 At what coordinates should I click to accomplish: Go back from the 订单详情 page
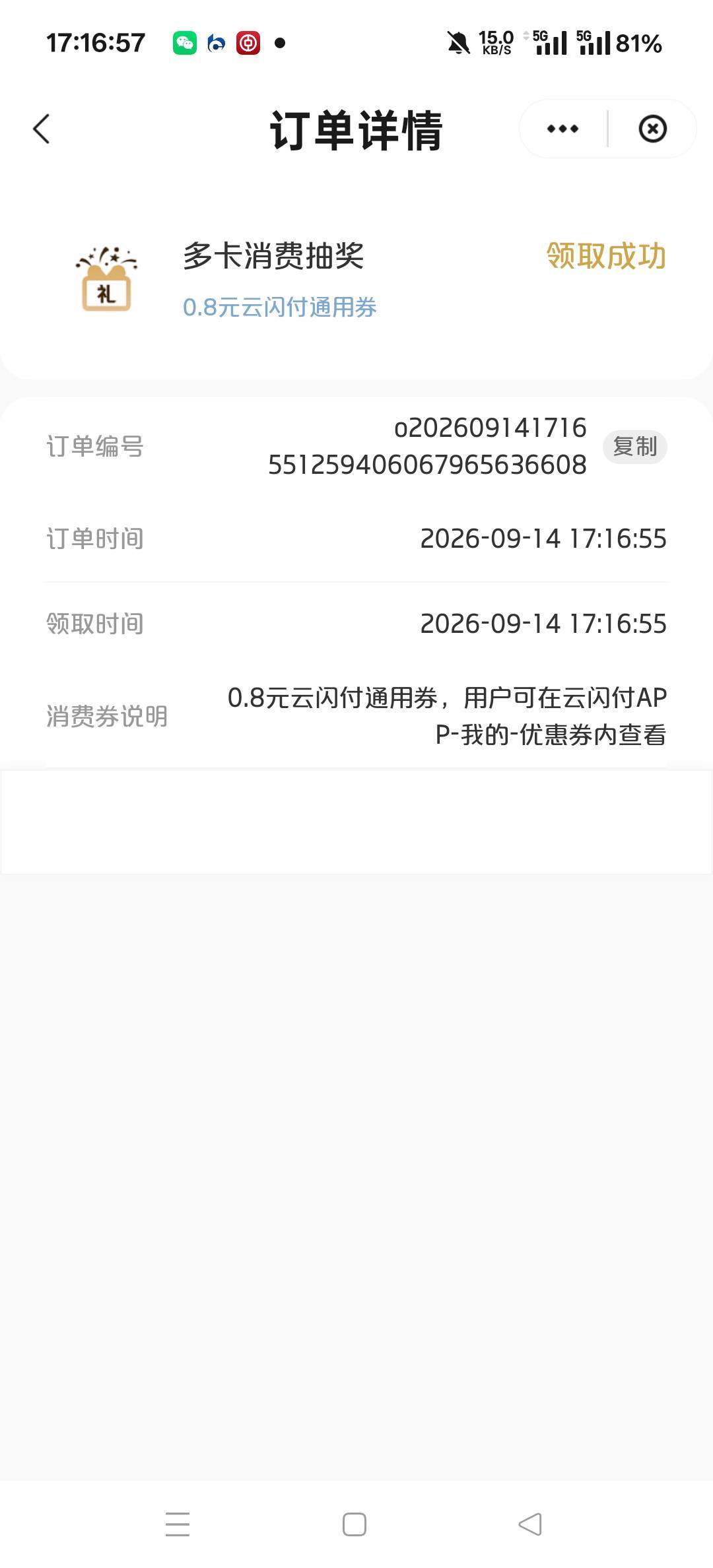coord(42,129)
